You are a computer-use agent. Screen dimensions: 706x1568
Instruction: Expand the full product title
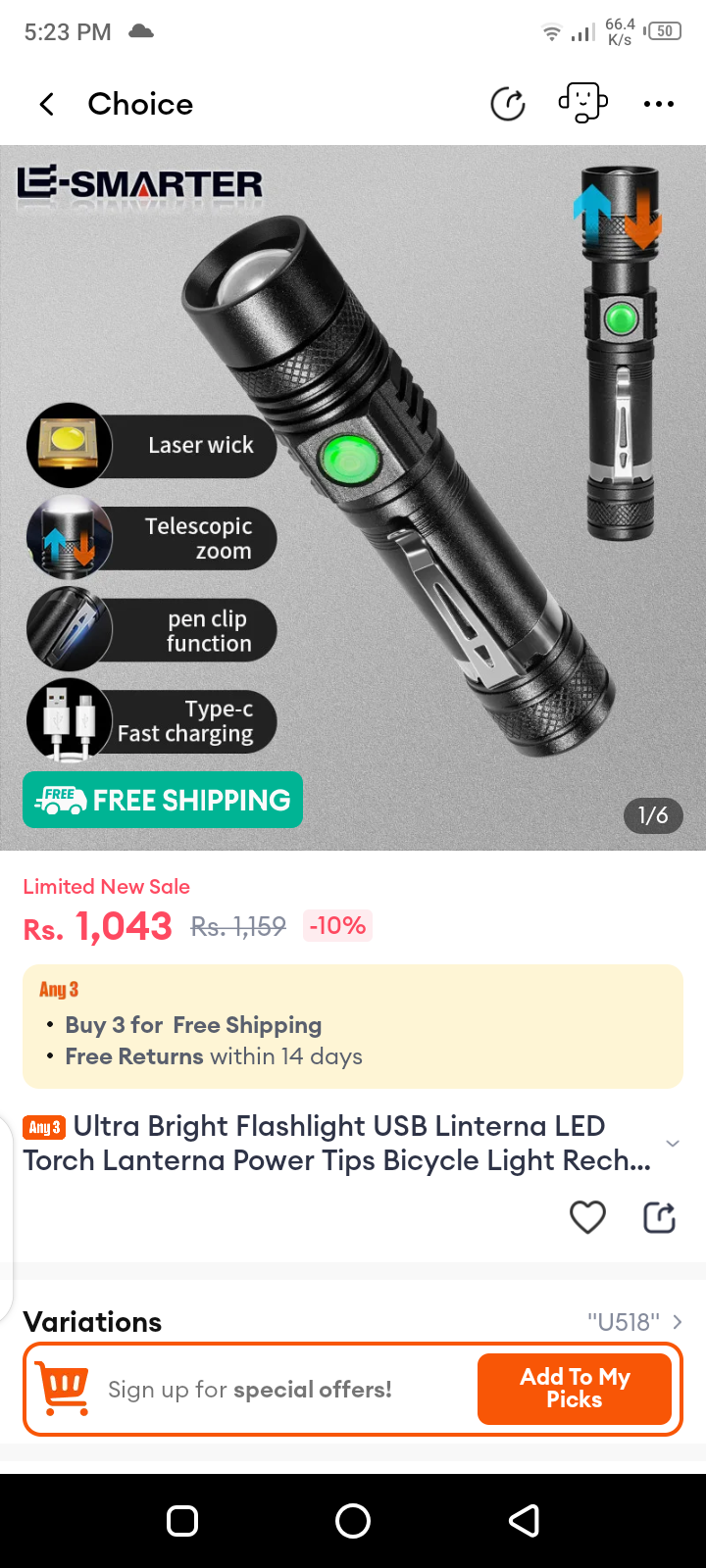[672, 1144]
